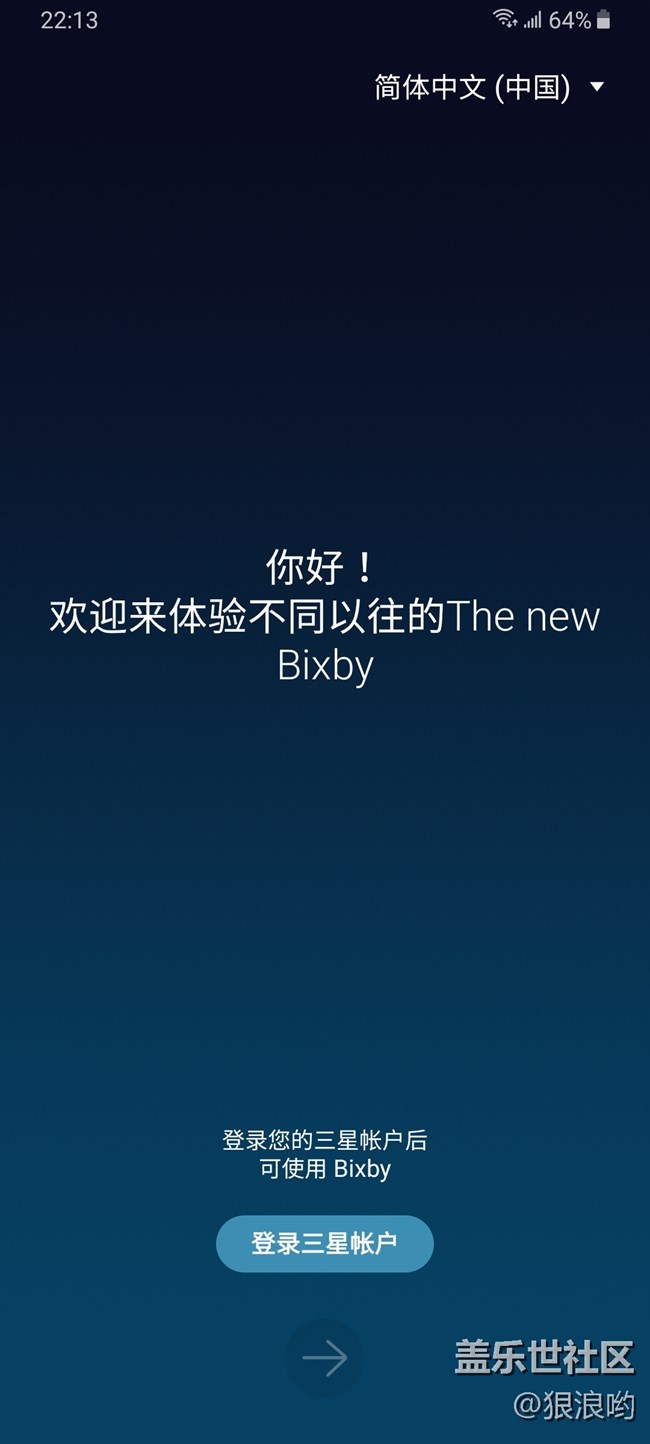Tap the next arrow button
The height and width of the screenshot is (1444, 650).
click(324, 1358)
